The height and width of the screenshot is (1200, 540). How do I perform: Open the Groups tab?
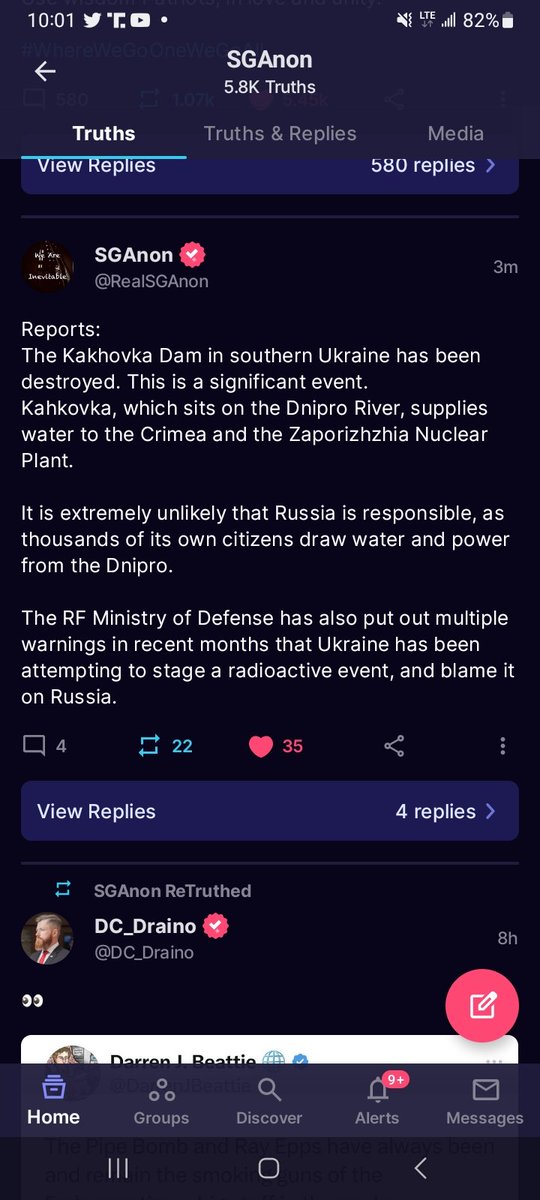tap(161, 1100)
